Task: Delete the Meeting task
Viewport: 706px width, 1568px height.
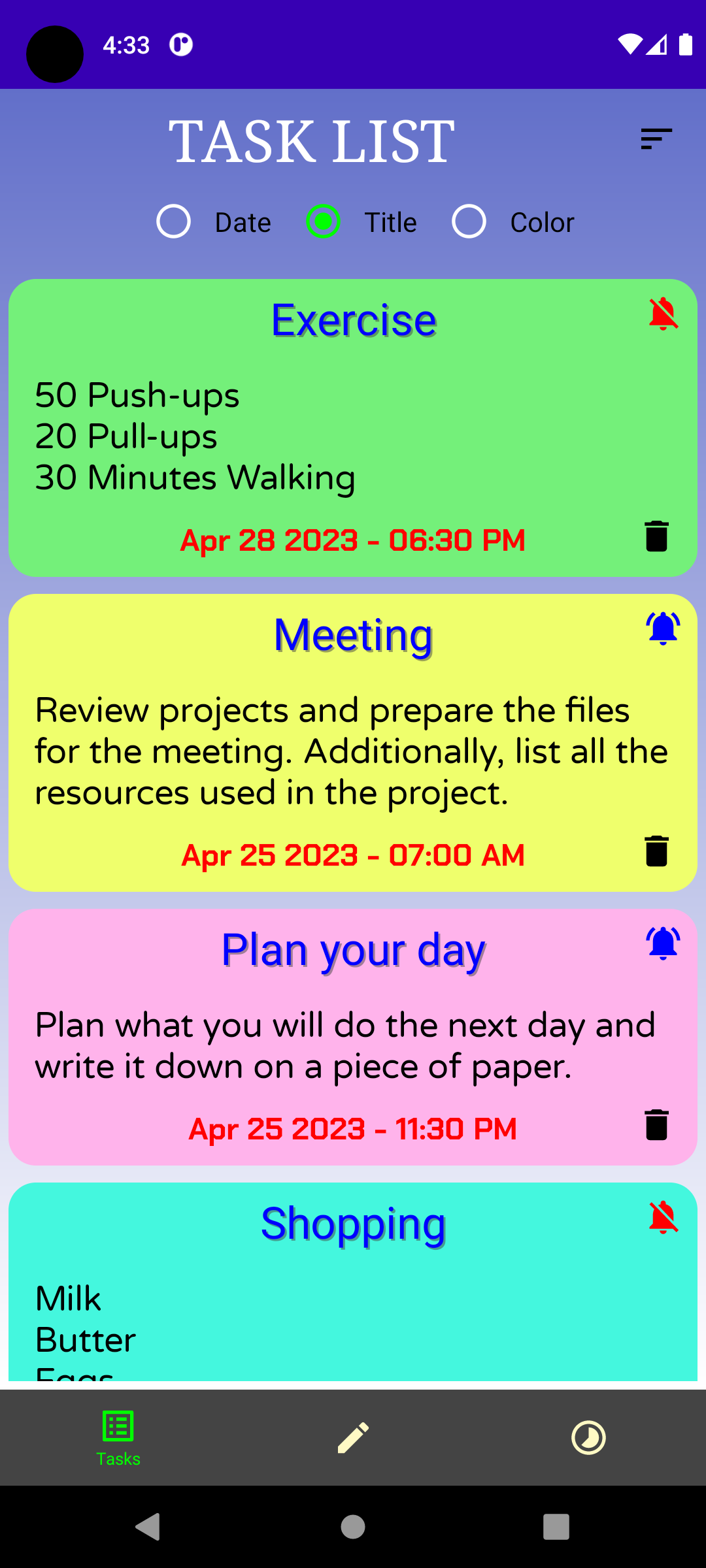Action: click(x=656, y=851)
